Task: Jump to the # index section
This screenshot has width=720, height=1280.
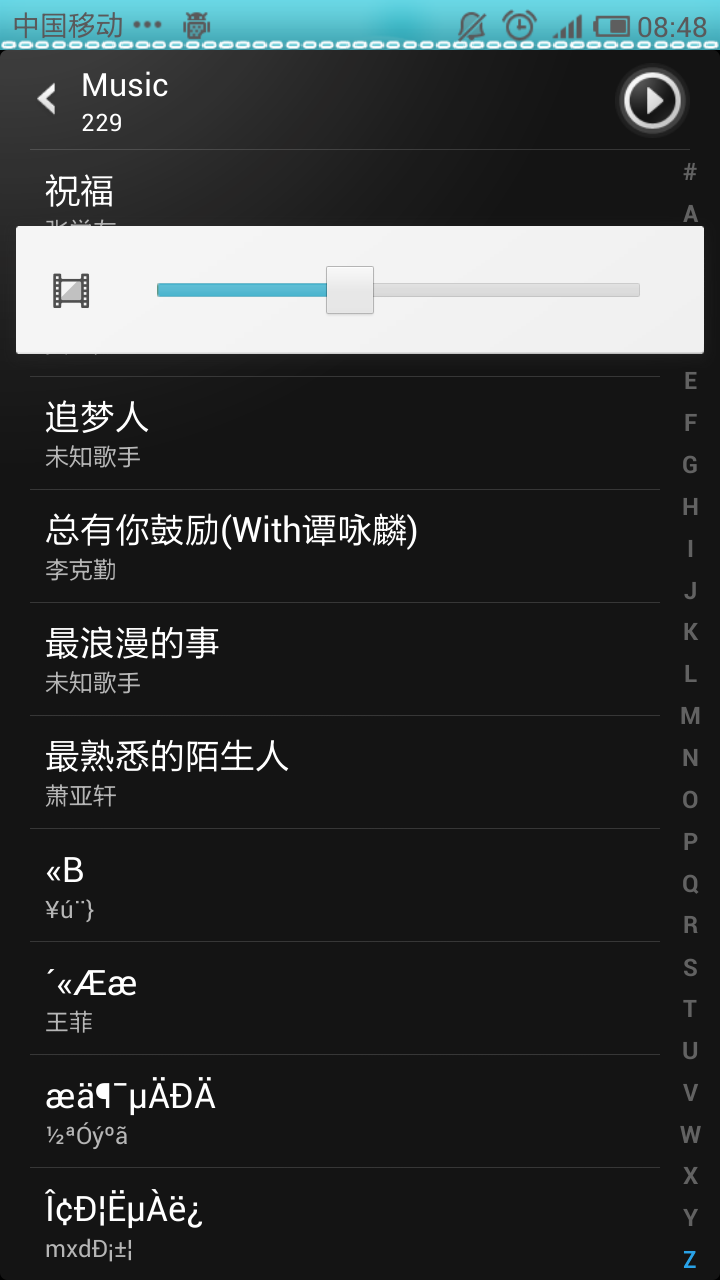Action: coord(690,172)
